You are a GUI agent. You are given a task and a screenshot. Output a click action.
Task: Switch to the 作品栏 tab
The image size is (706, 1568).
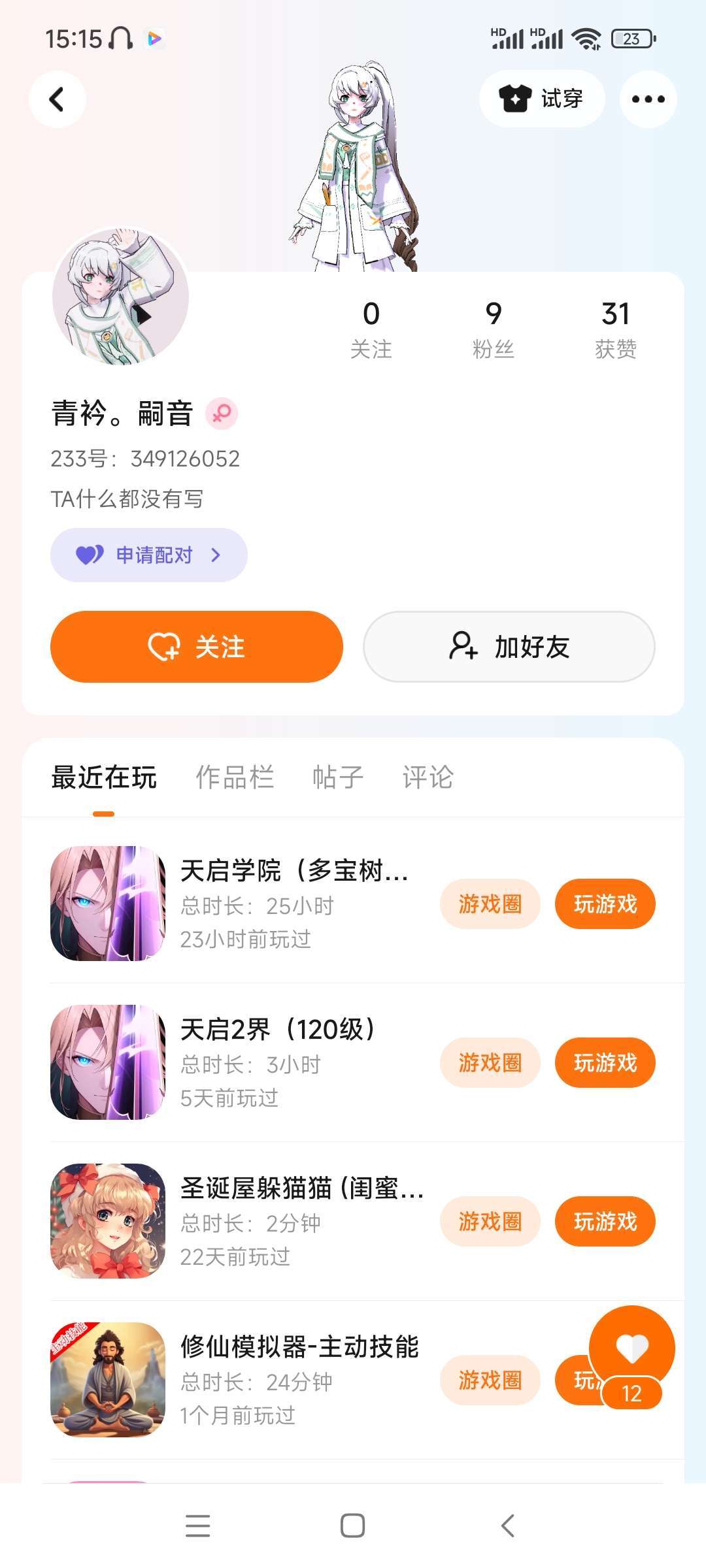[235, 777]
